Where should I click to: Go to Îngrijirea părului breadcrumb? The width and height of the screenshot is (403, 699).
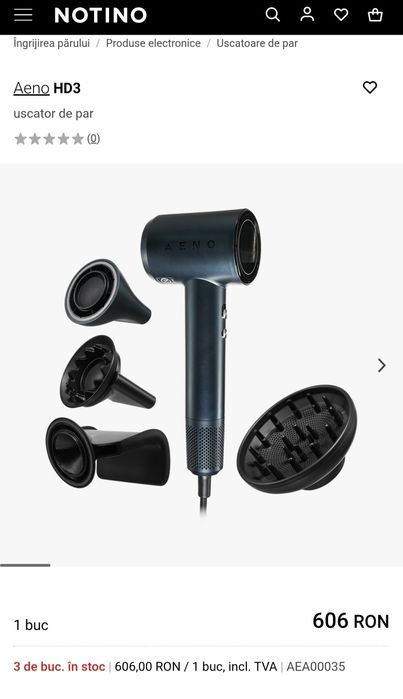coord(52,43)
